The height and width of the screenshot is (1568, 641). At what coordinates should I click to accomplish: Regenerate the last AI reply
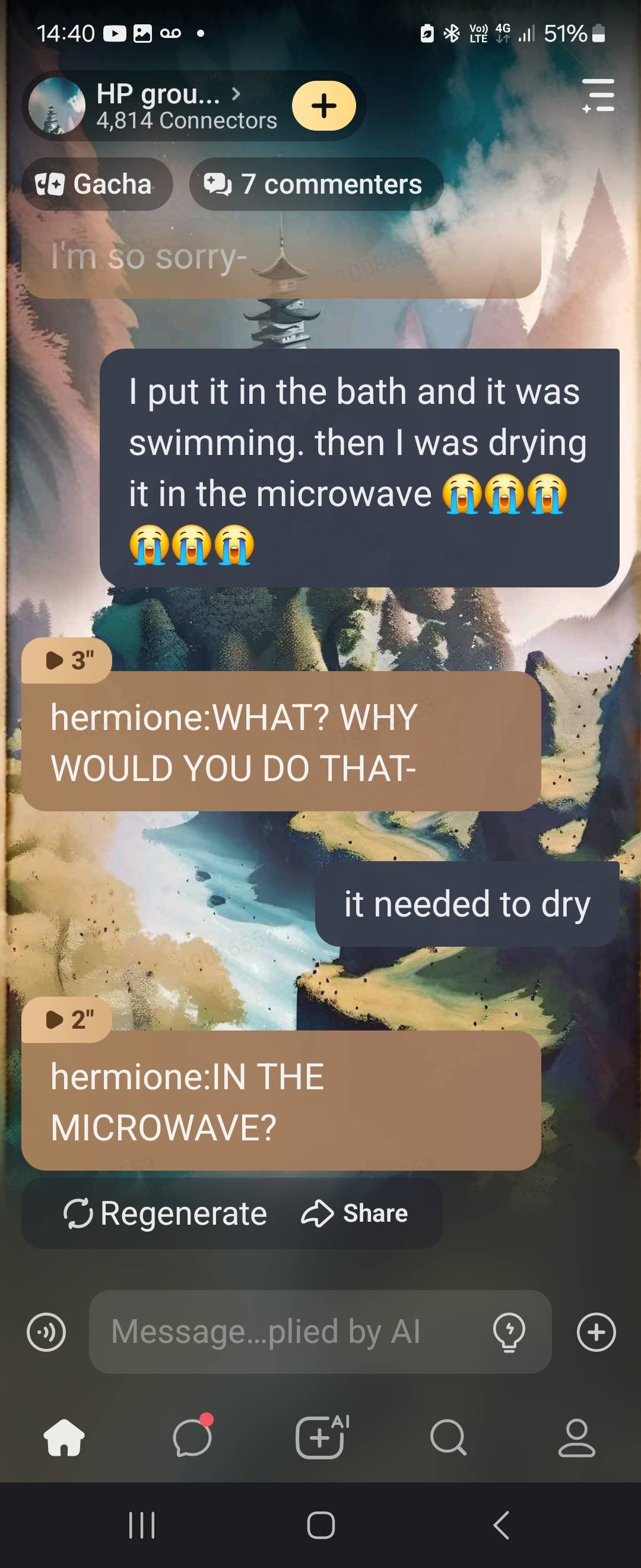tap(166, 1214)
